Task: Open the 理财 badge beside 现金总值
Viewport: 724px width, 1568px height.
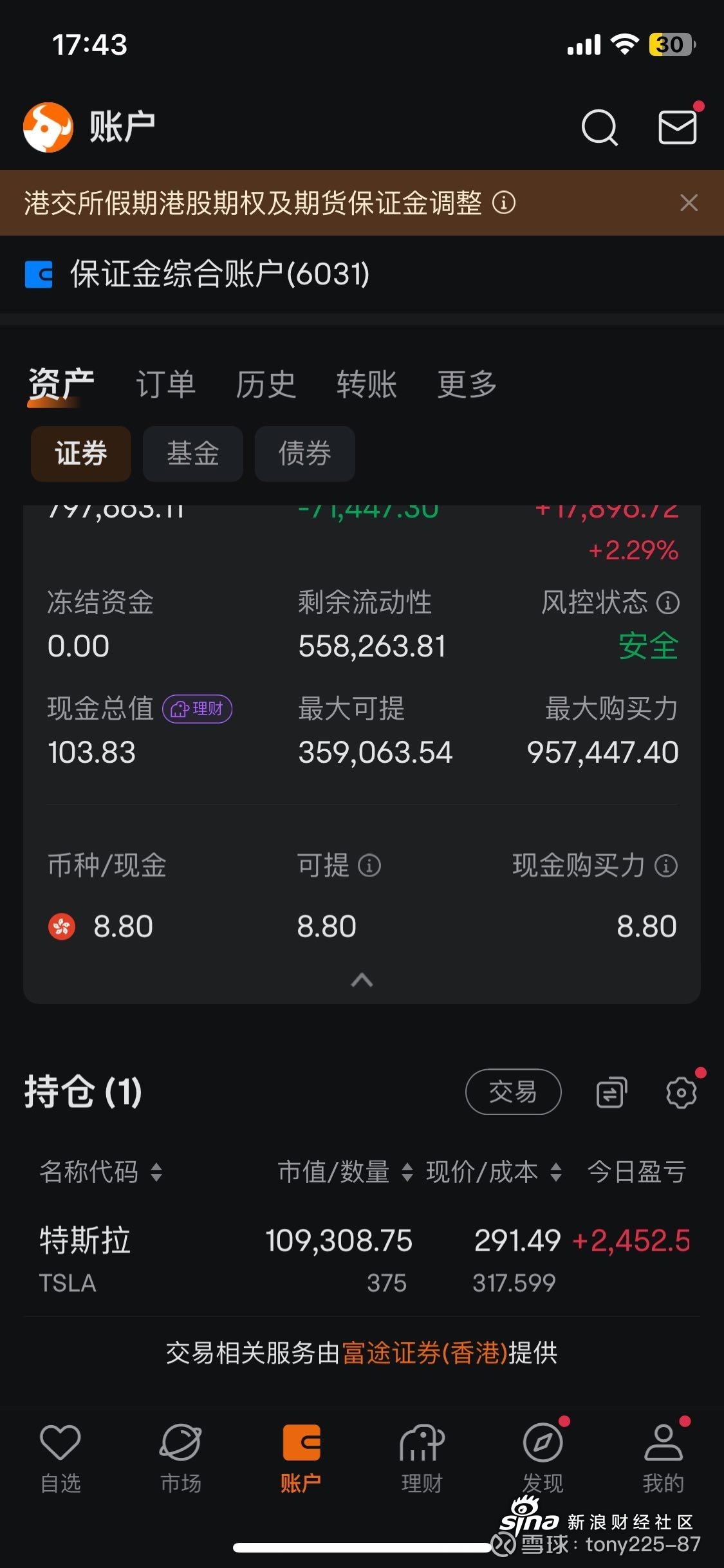Action: 197,709
